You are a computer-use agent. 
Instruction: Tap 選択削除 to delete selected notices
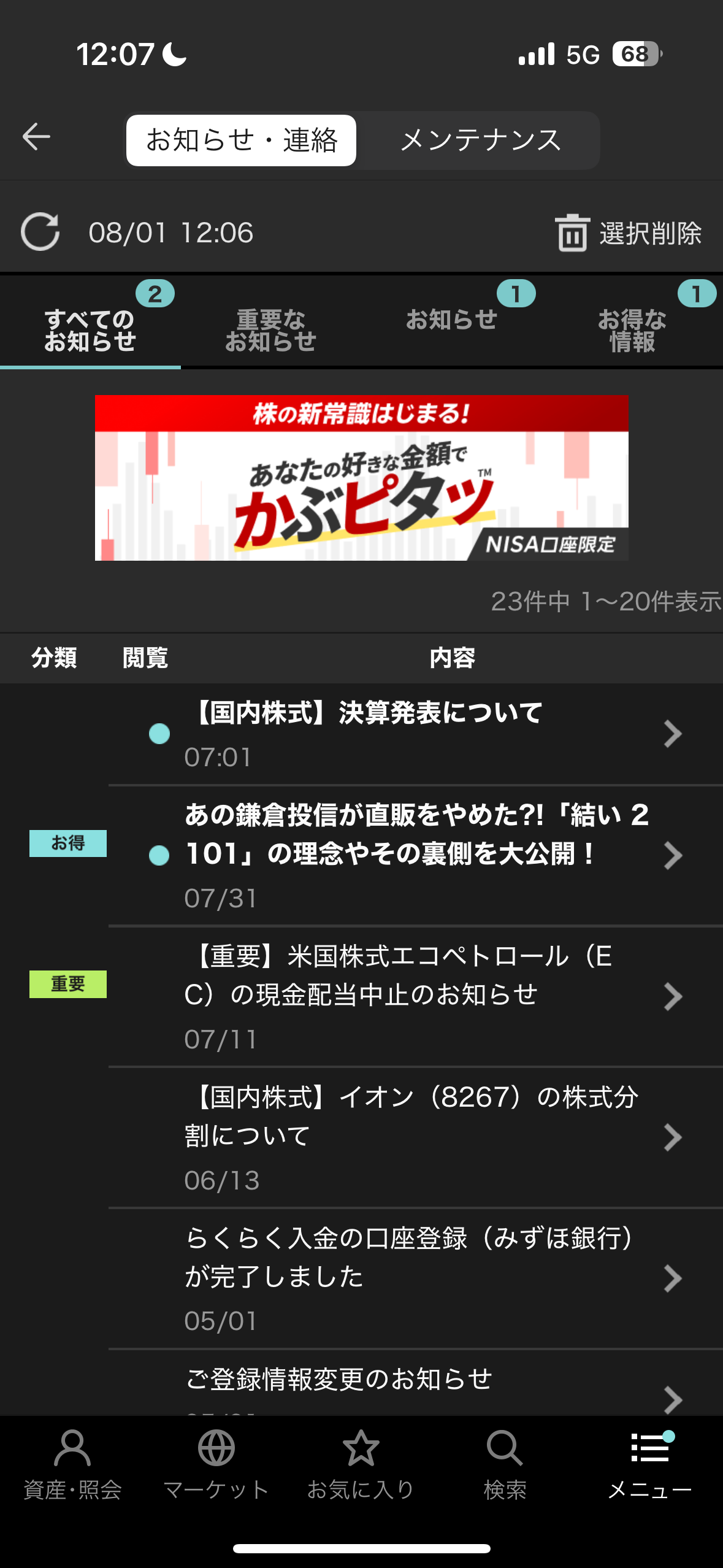click(x=628, y=233)
